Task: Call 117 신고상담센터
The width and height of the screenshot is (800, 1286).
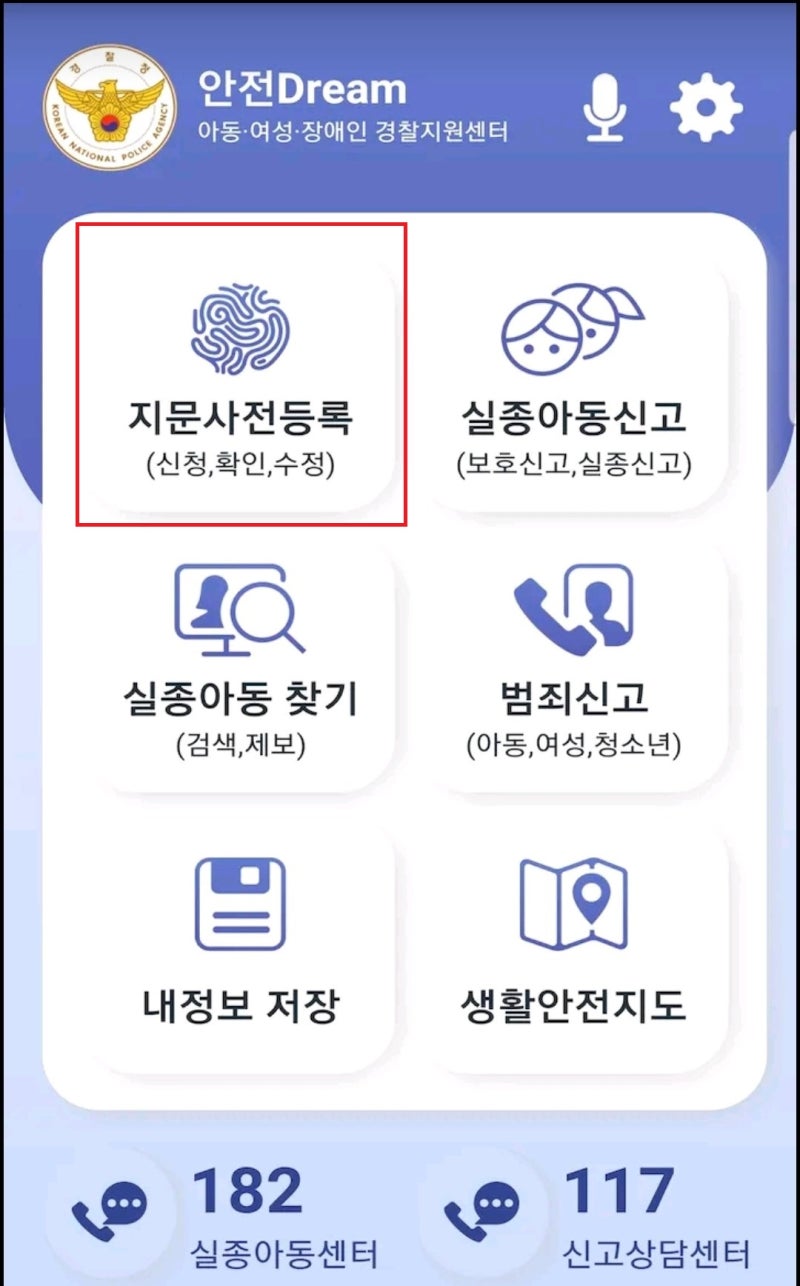Action: tap(600, 1215)
